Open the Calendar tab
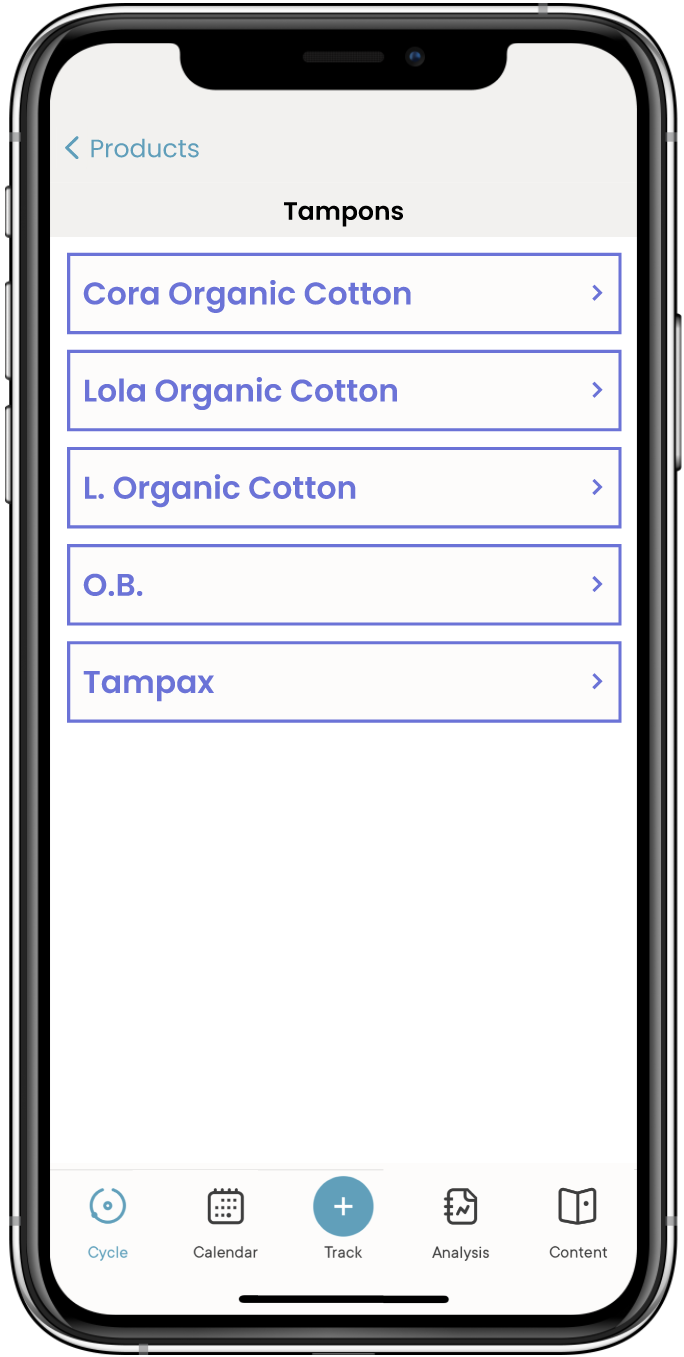This screenshot has height=1357, width=684. (225, 1222)
